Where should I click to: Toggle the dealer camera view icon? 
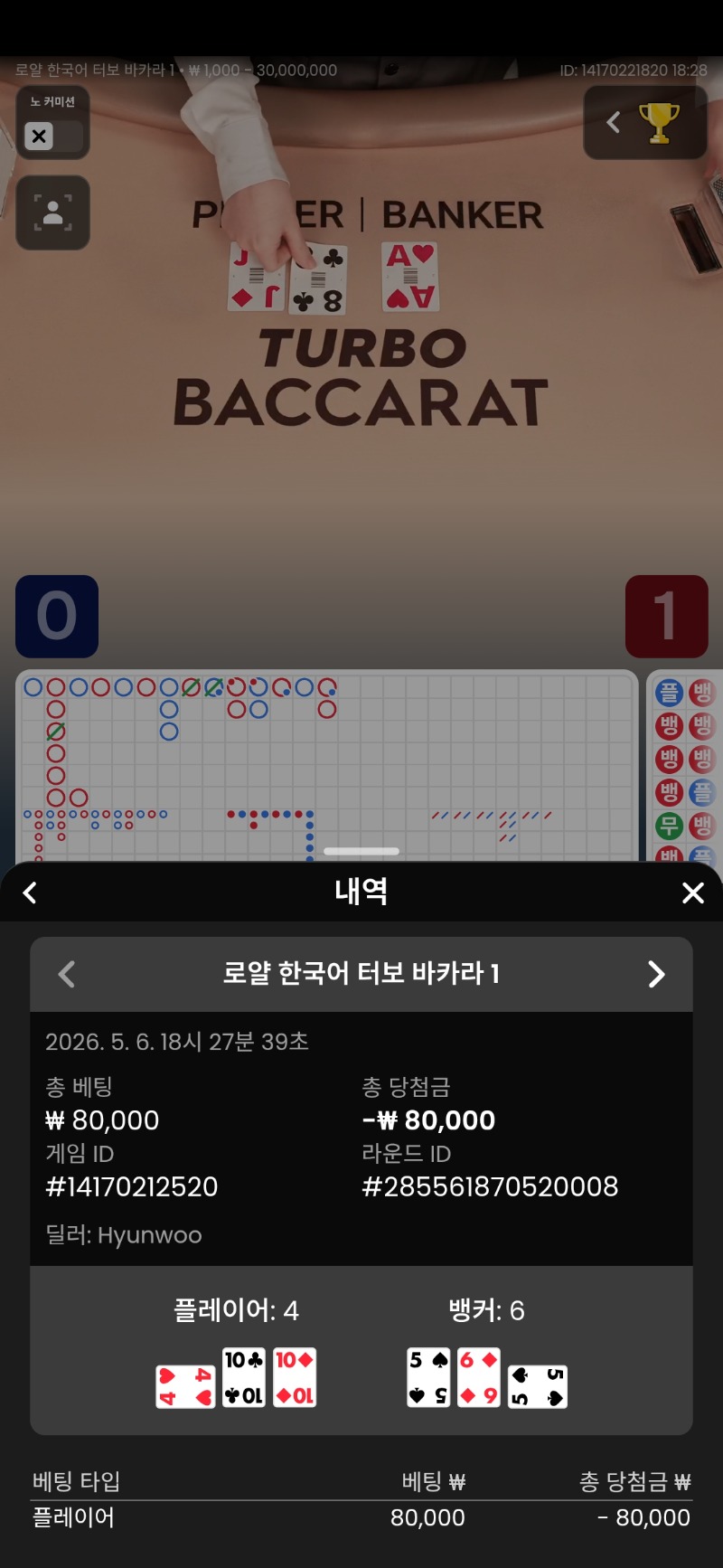point(52,213)
